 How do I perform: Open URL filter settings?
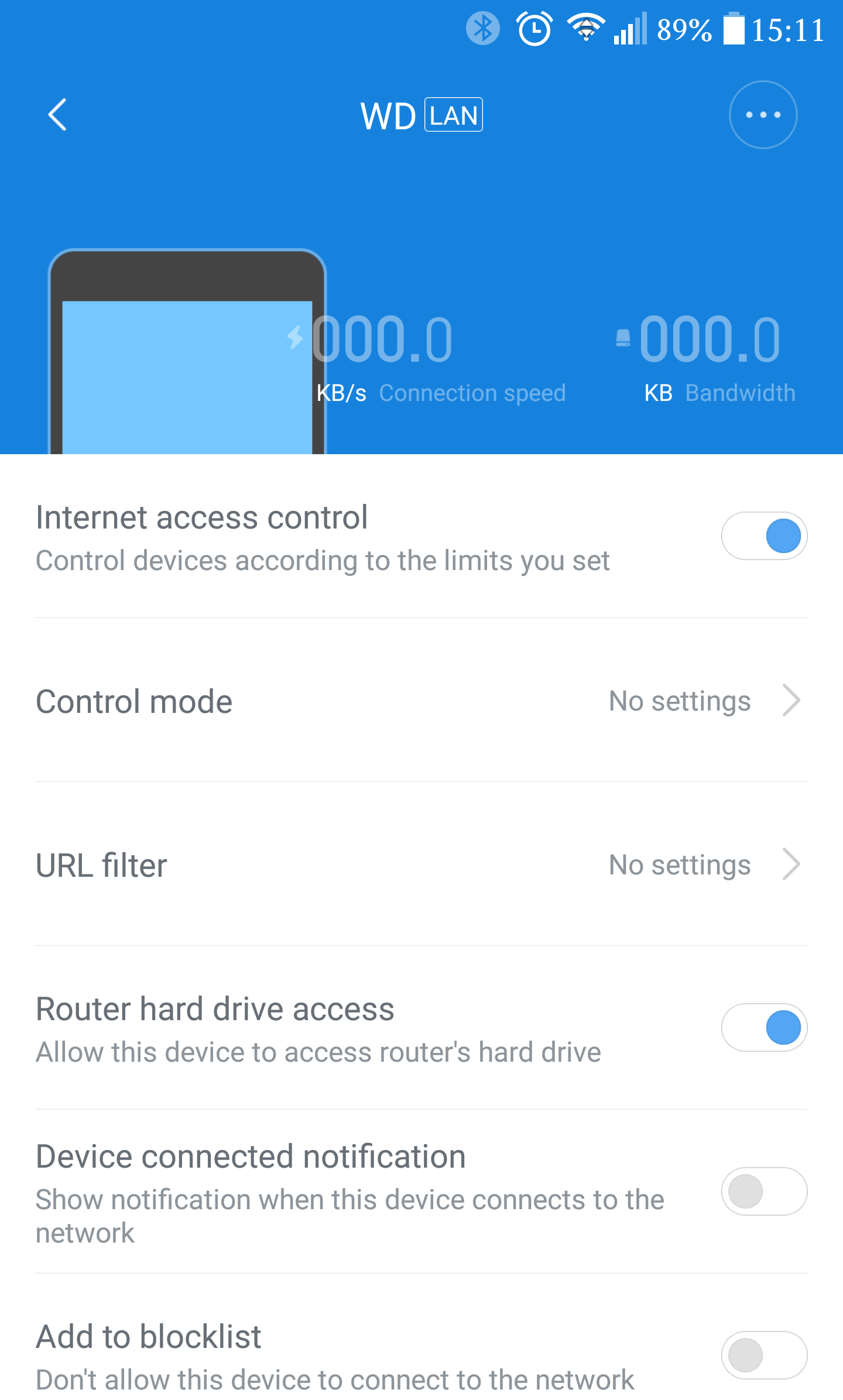(x=421, y=864)
